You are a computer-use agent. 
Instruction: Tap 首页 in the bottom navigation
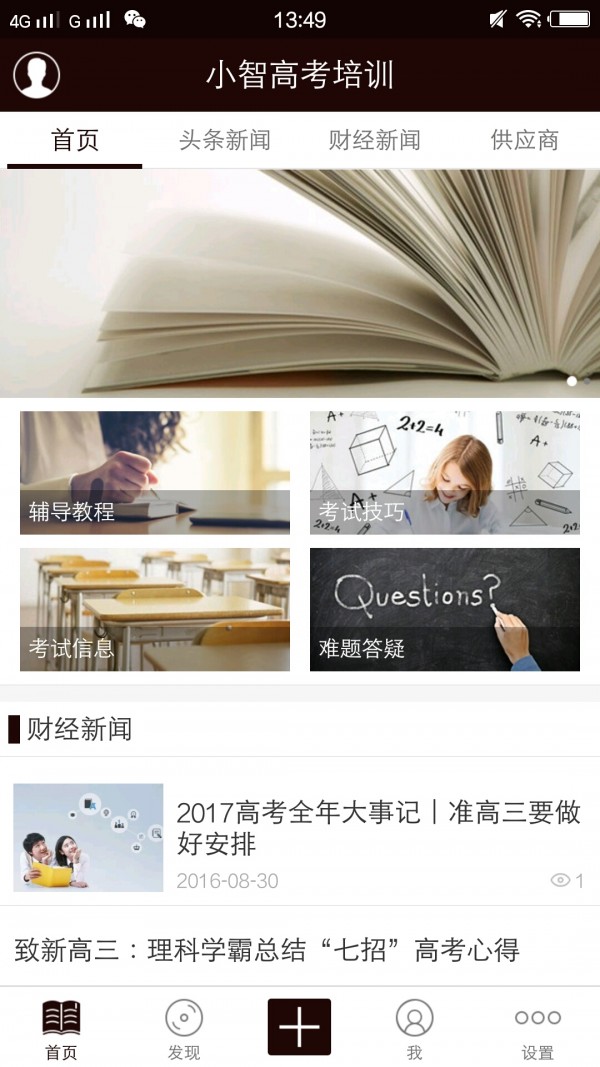click(x=61, y=1029)
